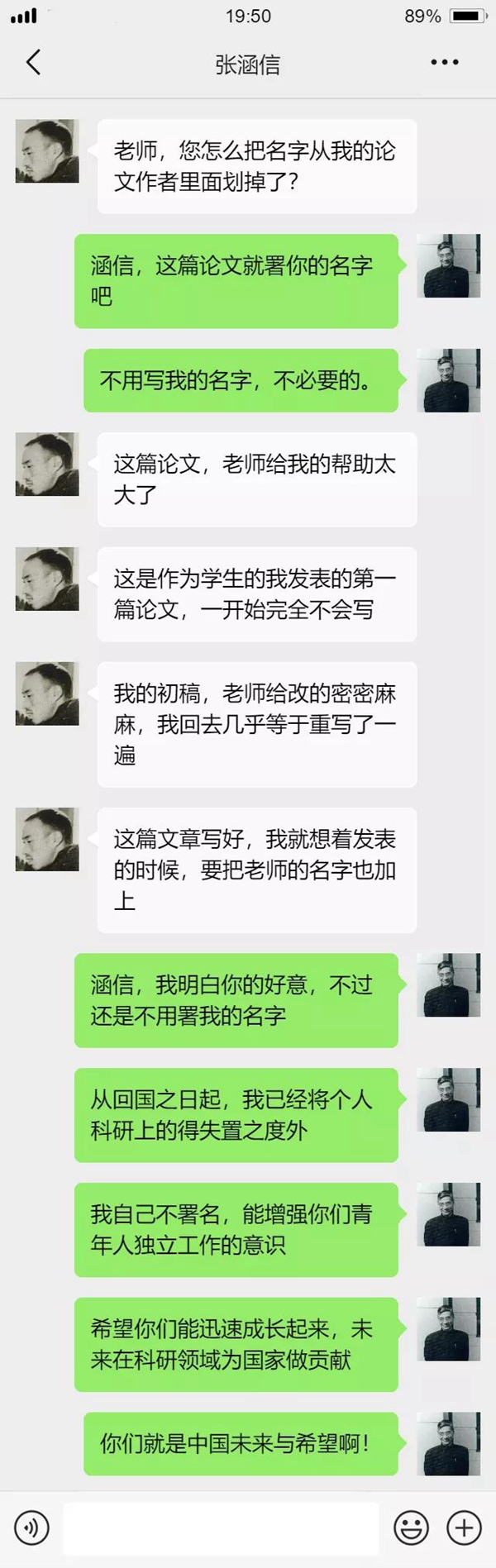Screen dimensions: 496x1568
Task: Open chat options for 张涵信
Action: click(x=444, y=63)
